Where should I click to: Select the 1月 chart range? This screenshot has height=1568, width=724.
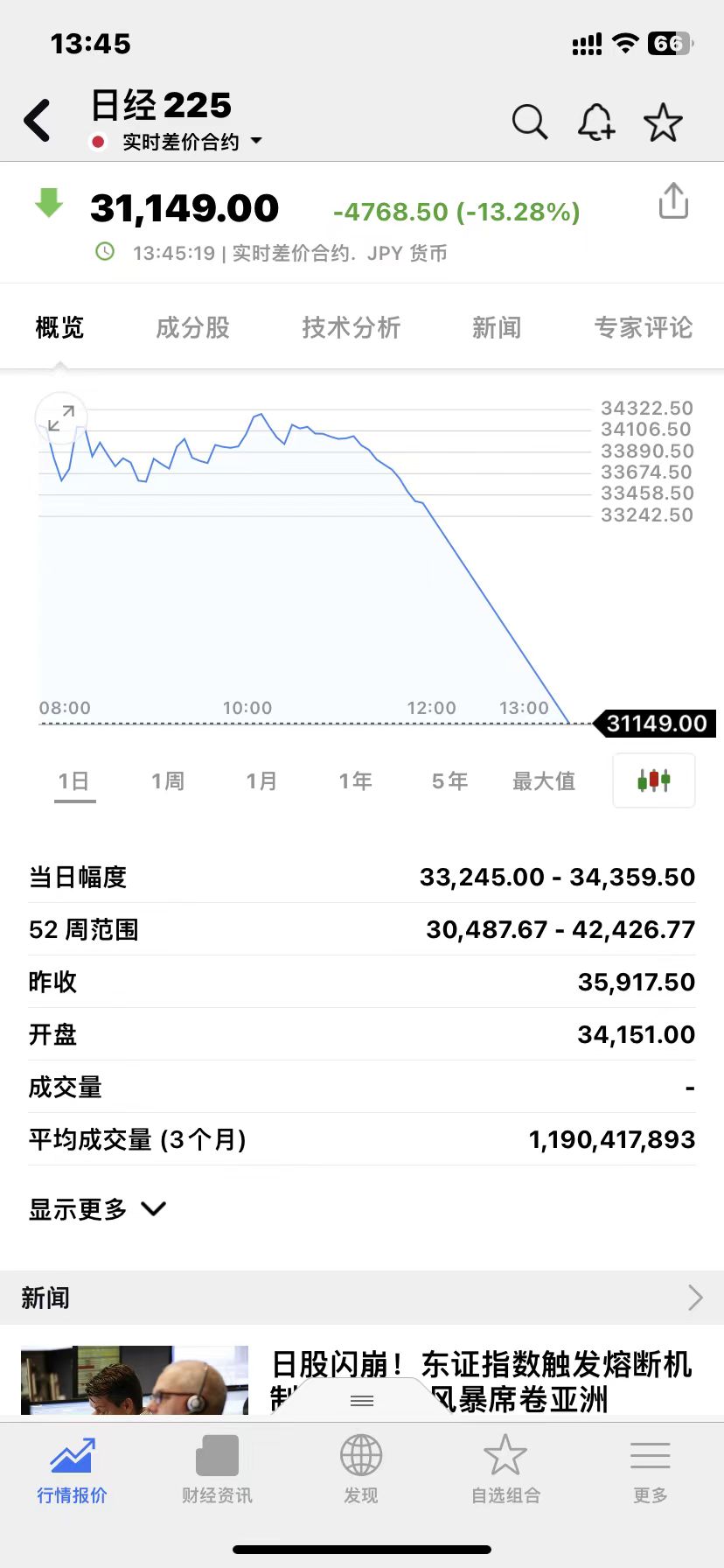tap(261, 781)
